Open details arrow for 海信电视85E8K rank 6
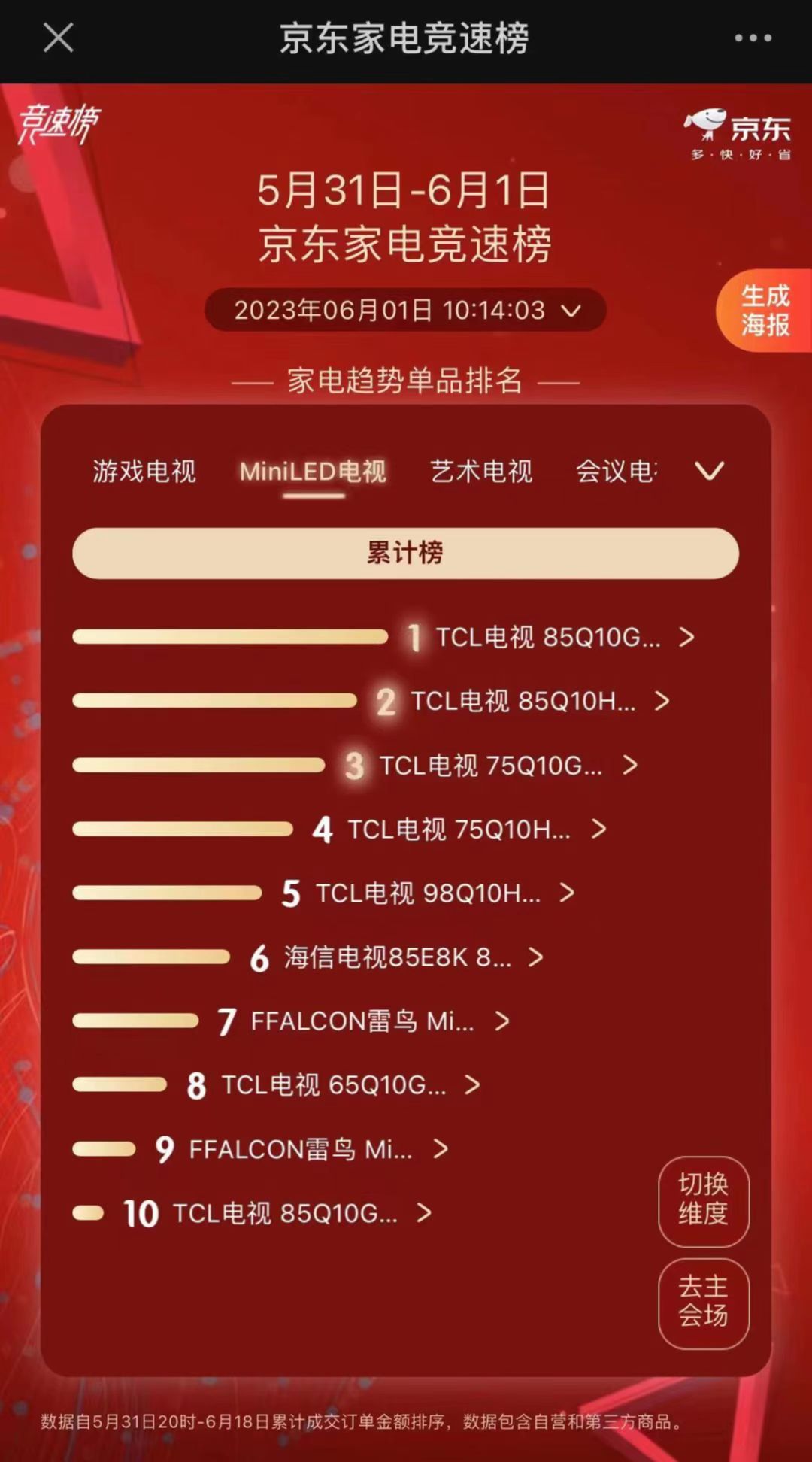This screenshot has width=812, height=1462. point(536,957)
